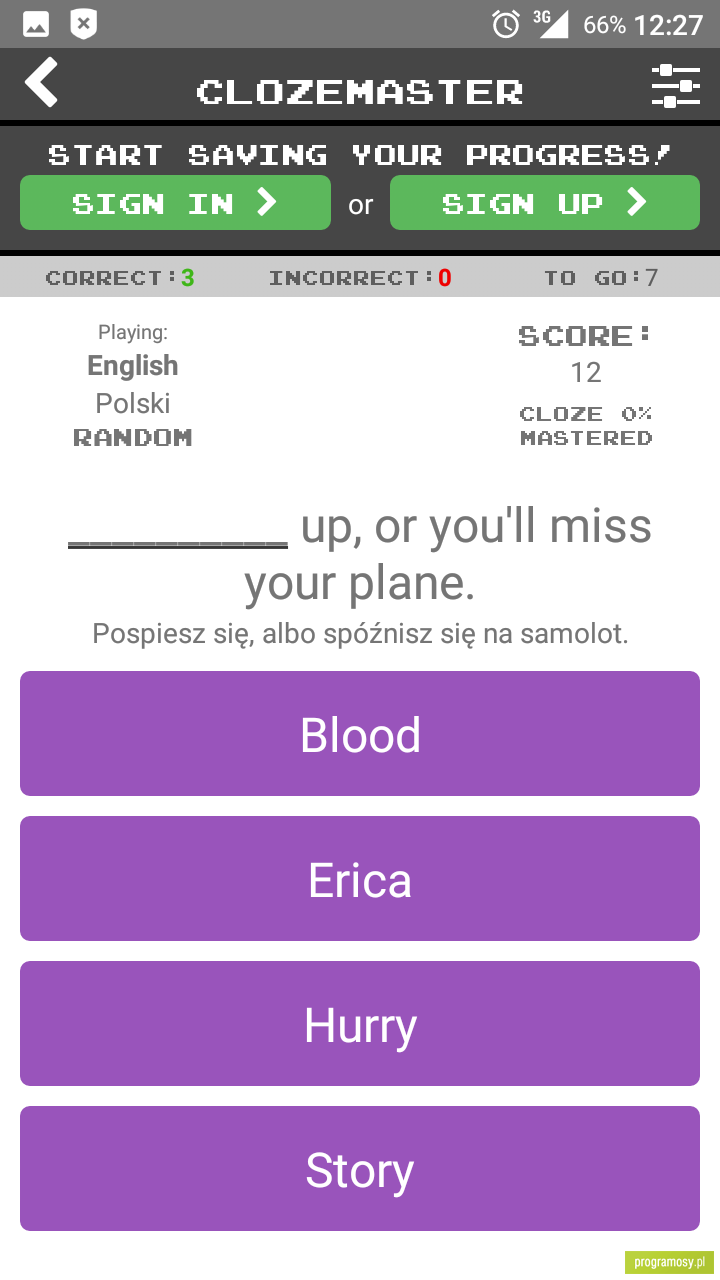Go back using the top-left arrow
The width and height of the screenshot is (720, 1280).
pos(41,83)
